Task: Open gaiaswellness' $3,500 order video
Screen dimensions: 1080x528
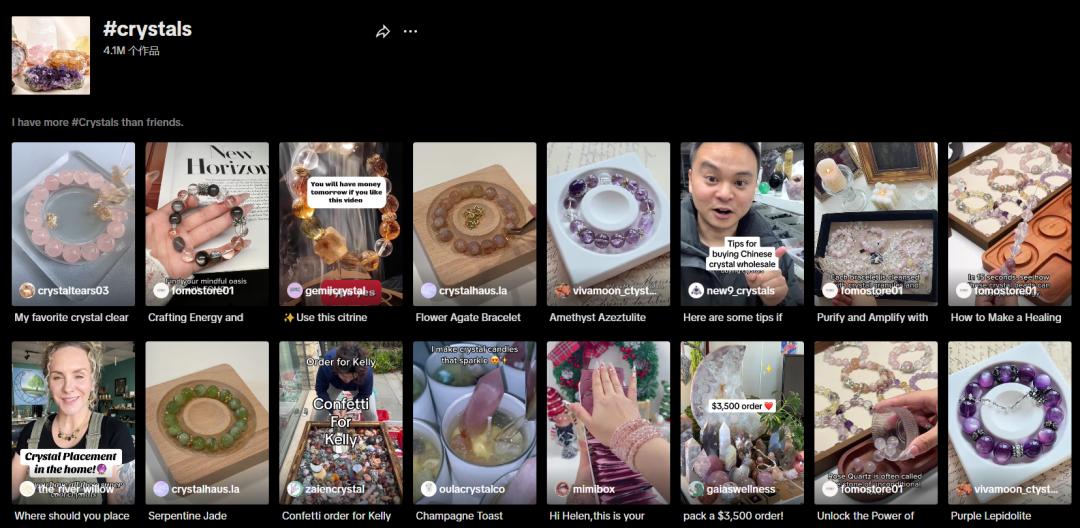Action: coord(742,422)
